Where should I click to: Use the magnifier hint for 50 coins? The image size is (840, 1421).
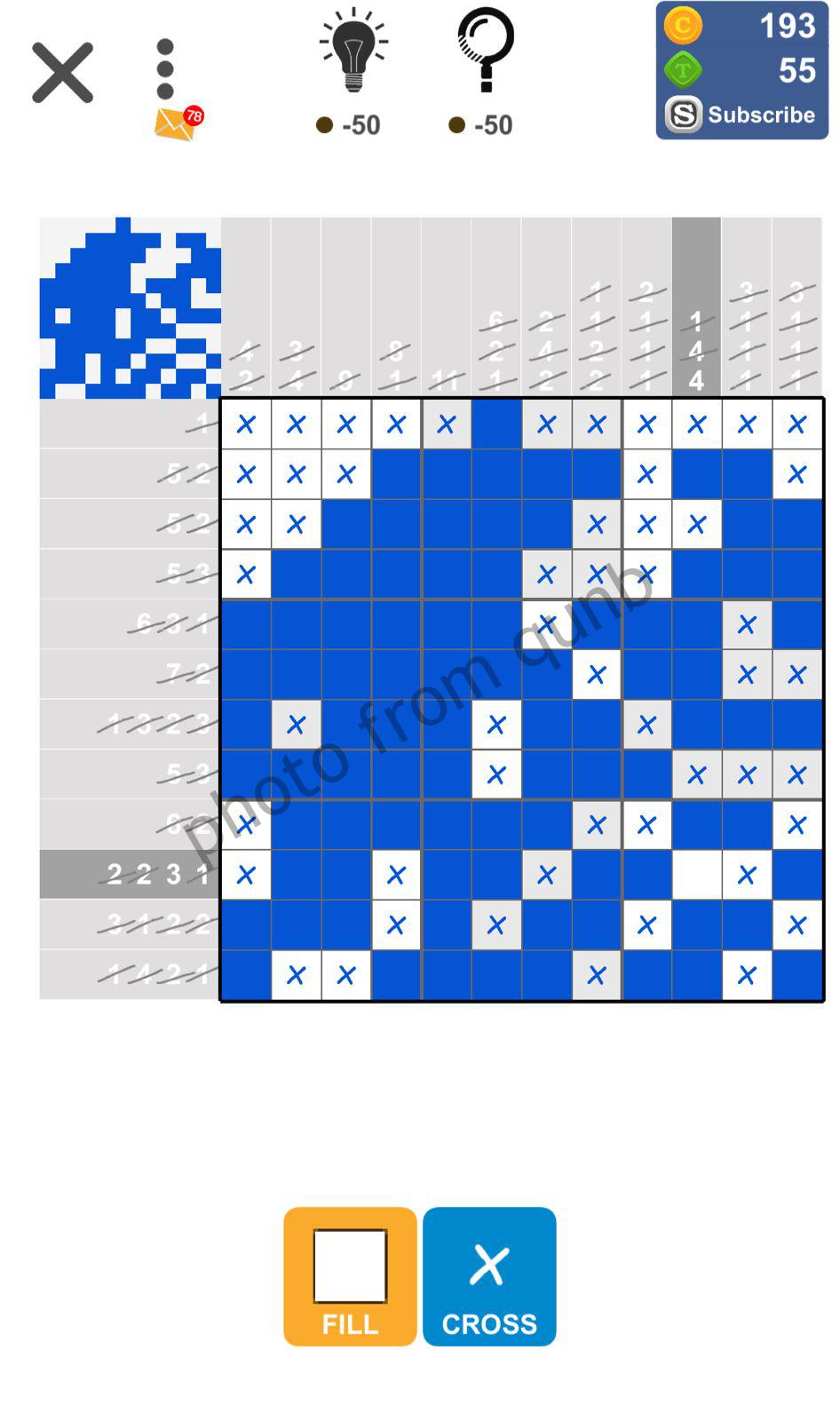point(485,53)
